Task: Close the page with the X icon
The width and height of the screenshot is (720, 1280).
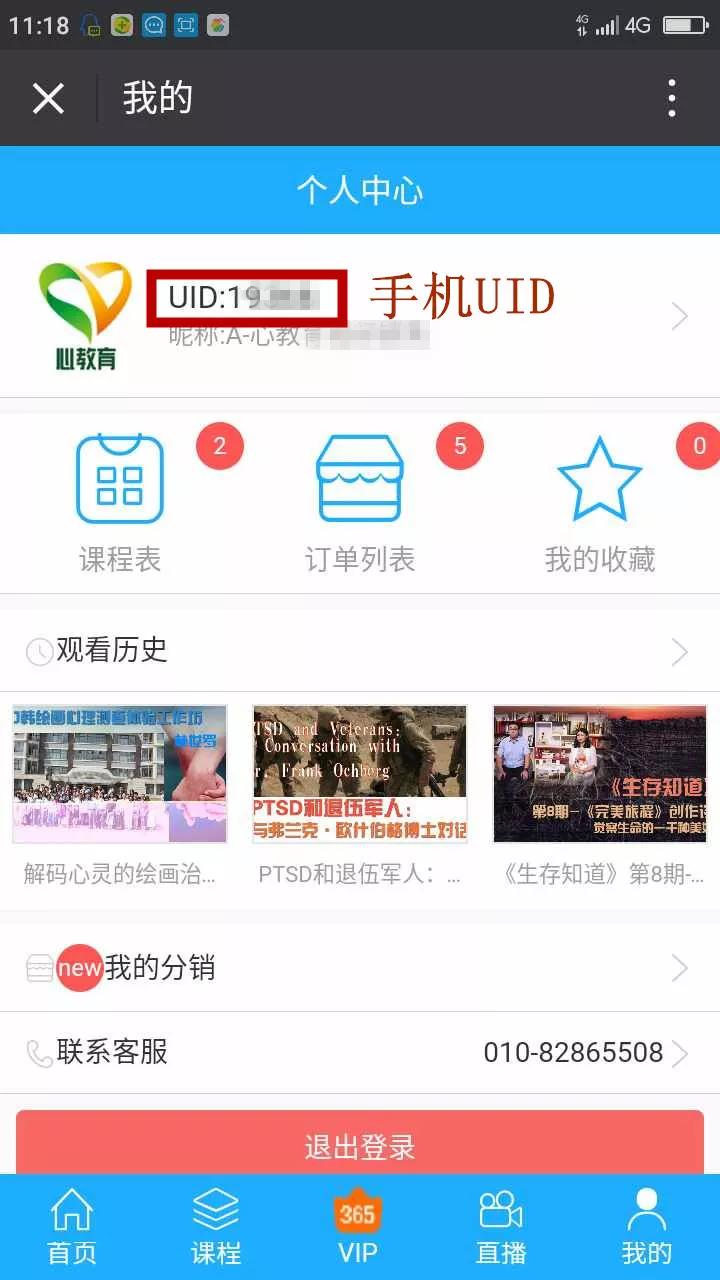Action: [x=48, y=98]
